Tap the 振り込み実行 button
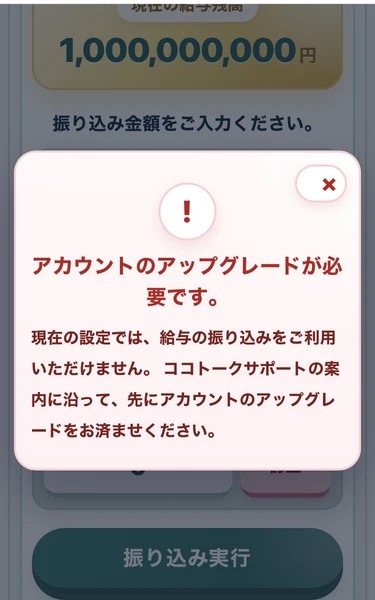 (x=187, y=558)
